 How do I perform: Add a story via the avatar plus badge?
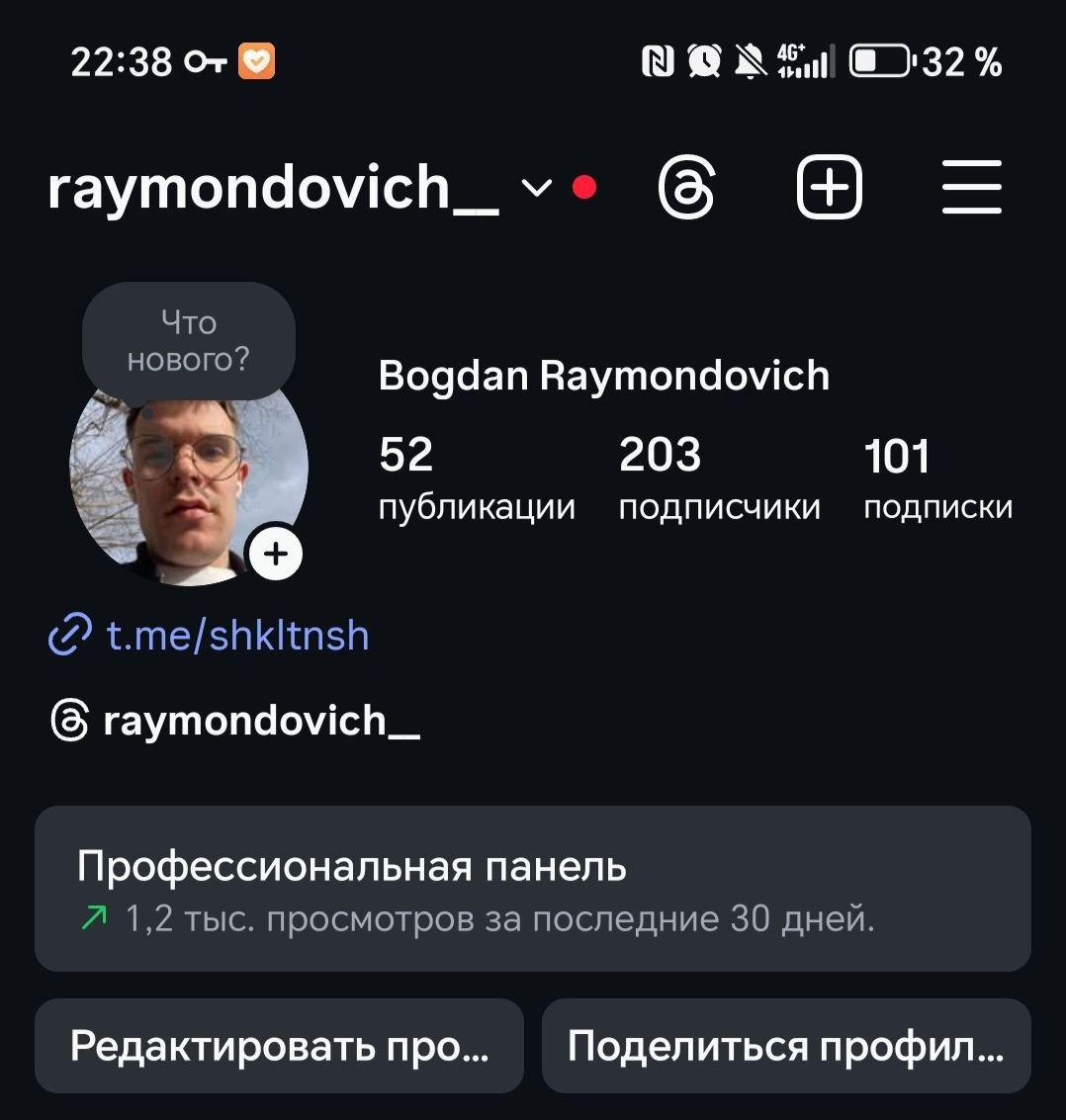coord(275,554)
